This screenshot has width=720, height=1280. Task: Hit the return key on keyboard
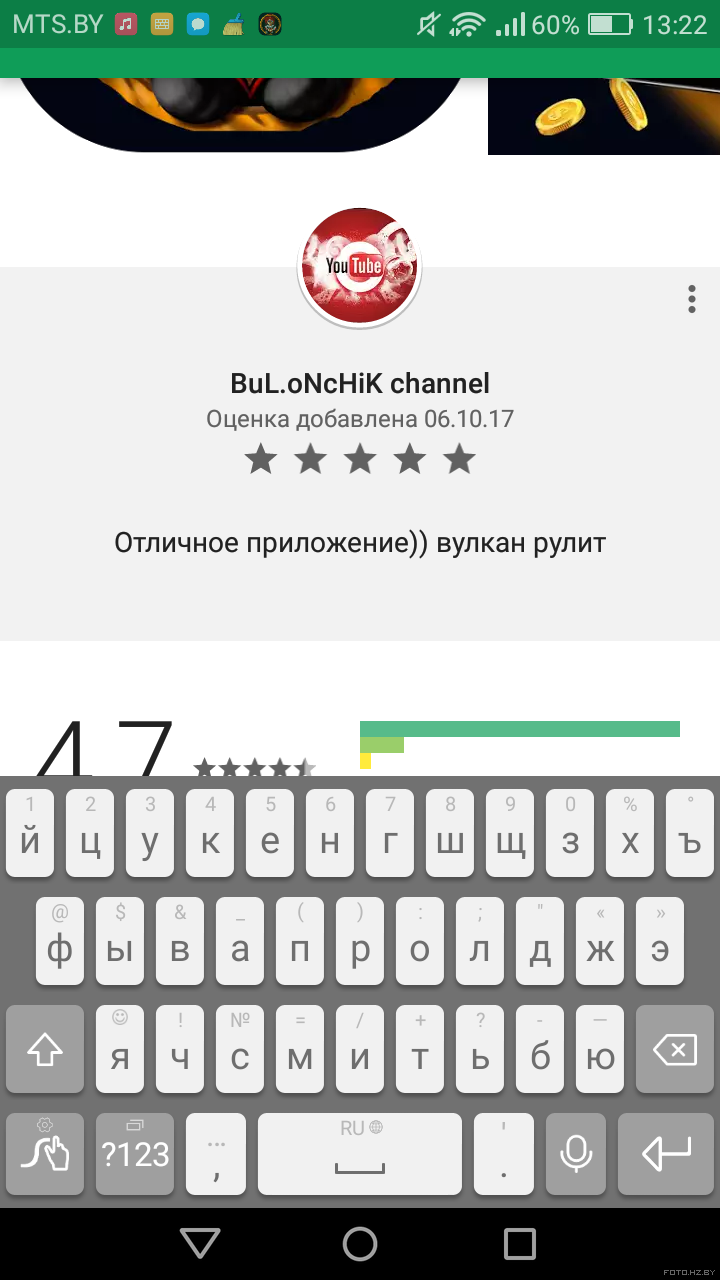[x=666, y=1154]
